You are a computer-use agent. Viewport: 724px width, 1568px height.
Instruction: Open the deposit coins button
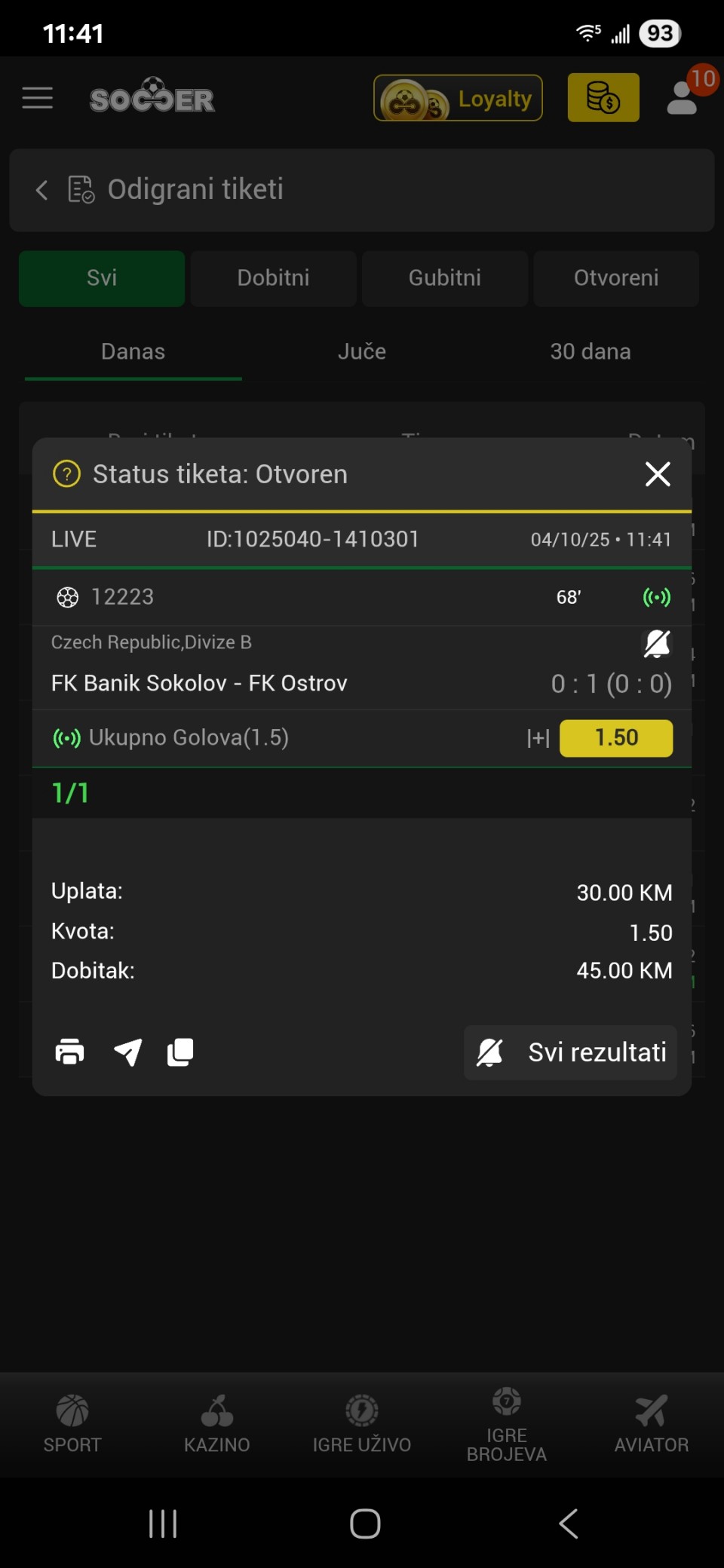point(603,98)
